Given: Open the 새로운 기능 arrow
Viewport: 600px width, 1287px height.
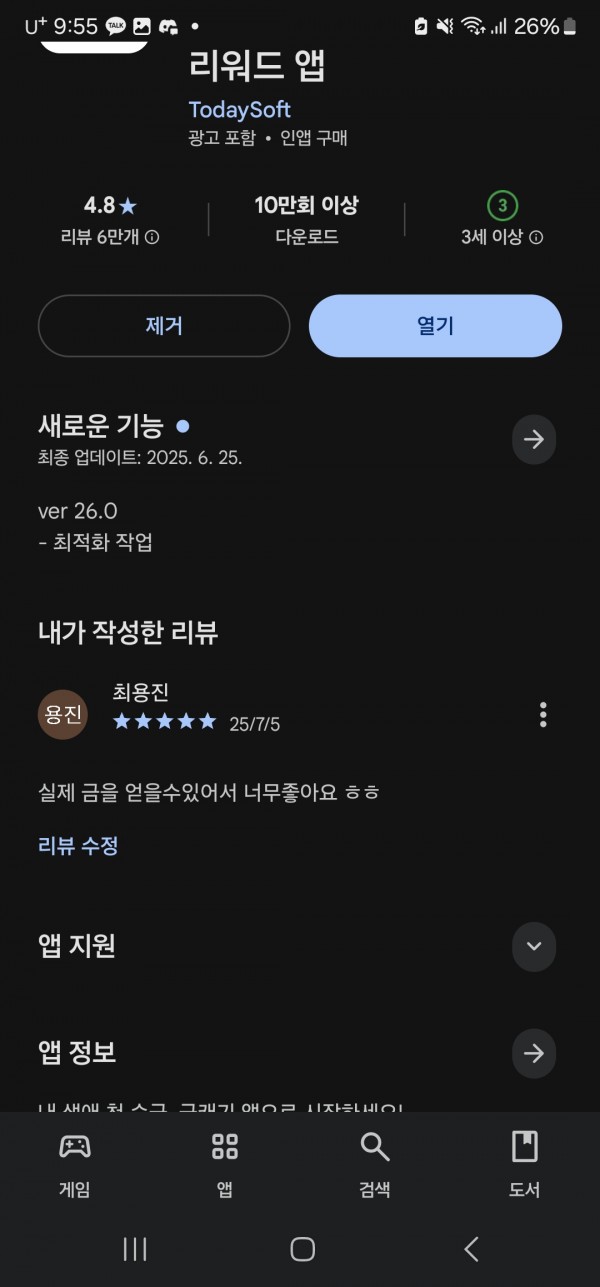Looking at the screenshot, I should pyautogui.click(x=534, y=439).
